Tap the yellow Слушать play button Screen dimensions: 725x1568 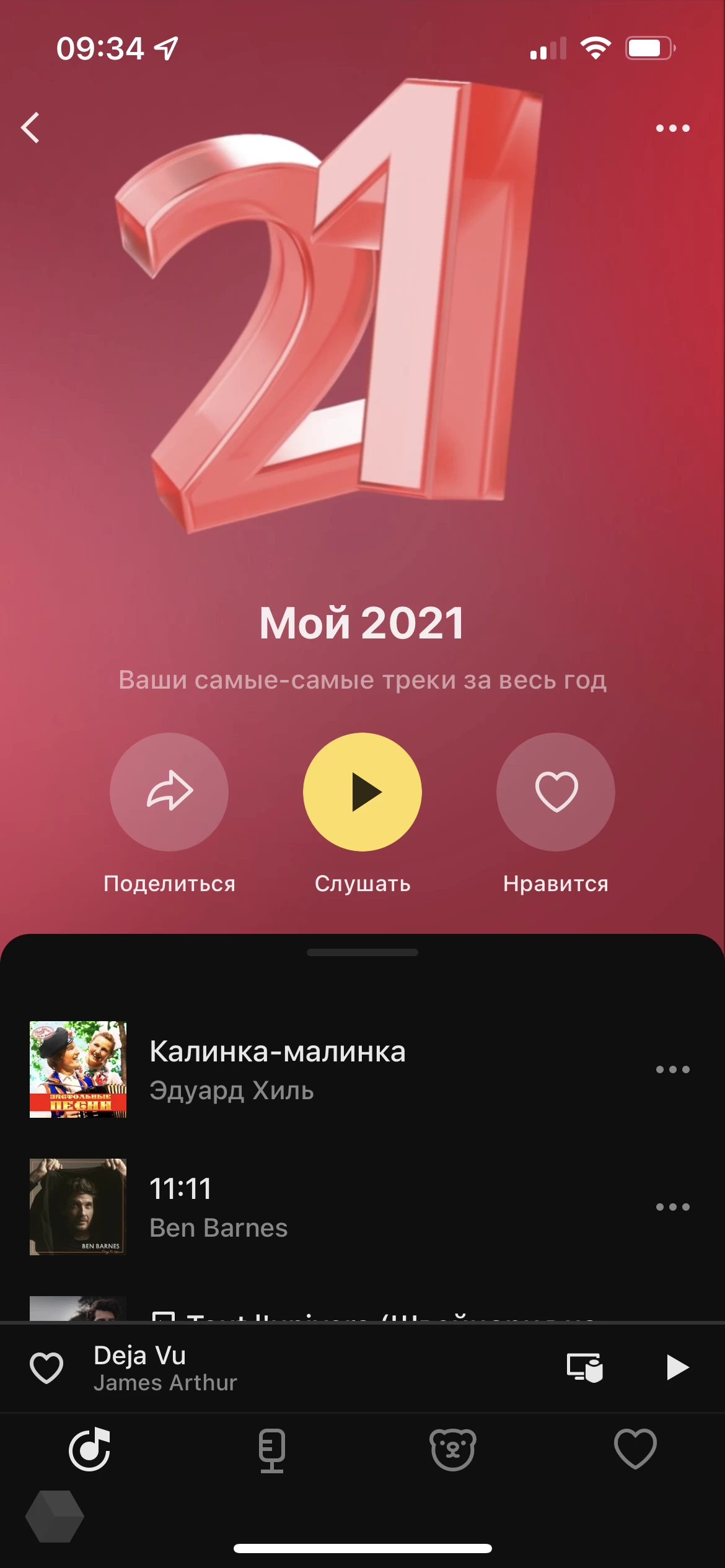362,792
